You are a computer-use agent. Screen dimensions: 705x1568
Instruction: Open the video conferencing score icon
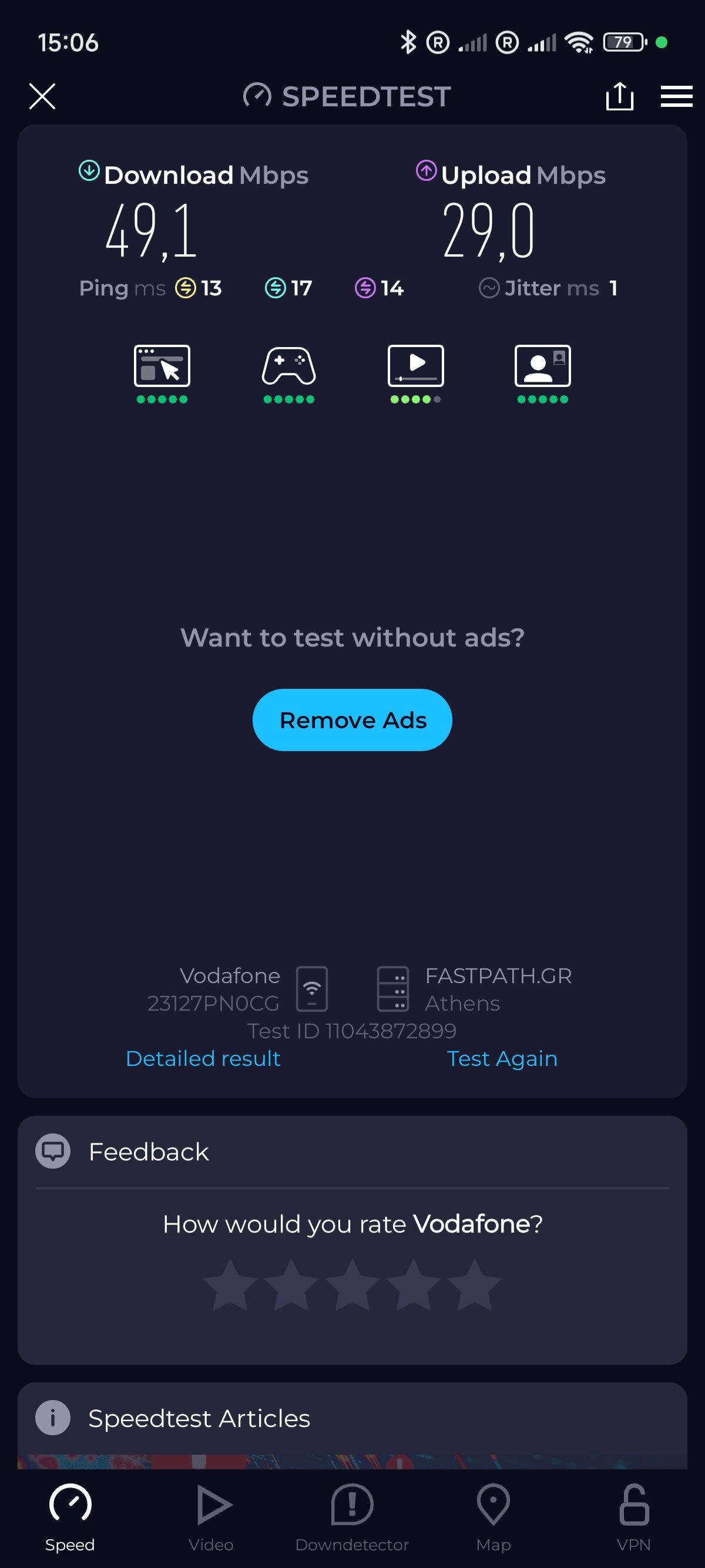coord(542,366)
